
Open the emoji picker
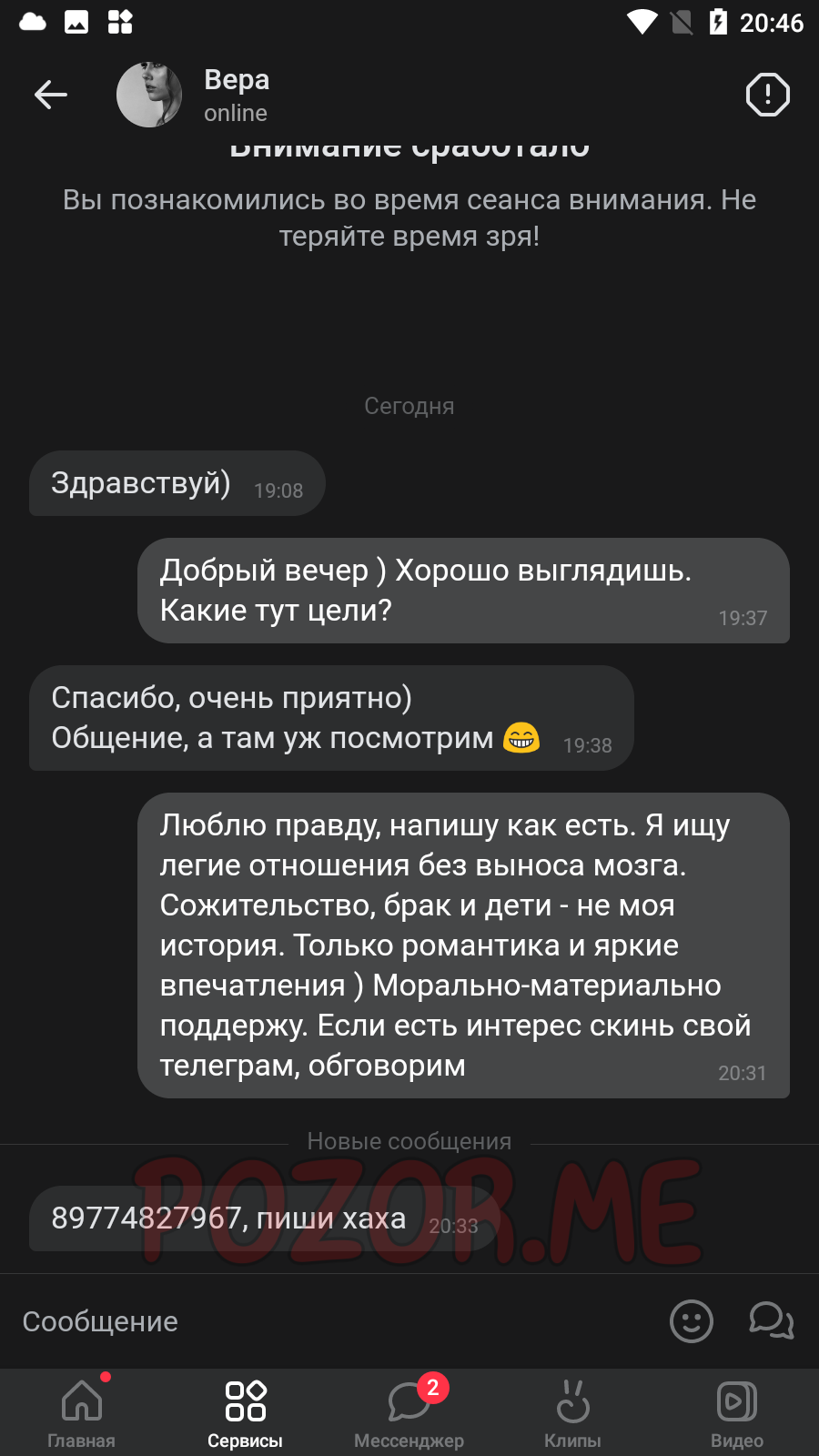point(692,1321)
